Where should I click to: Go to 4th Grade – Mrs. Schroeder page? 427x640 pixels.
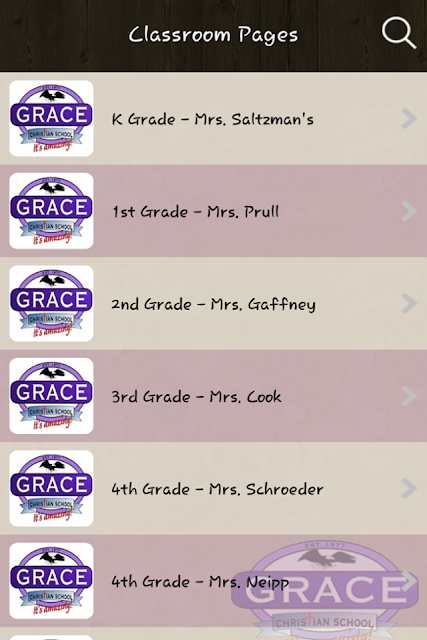pyautogui.click(x=214, y=489)
